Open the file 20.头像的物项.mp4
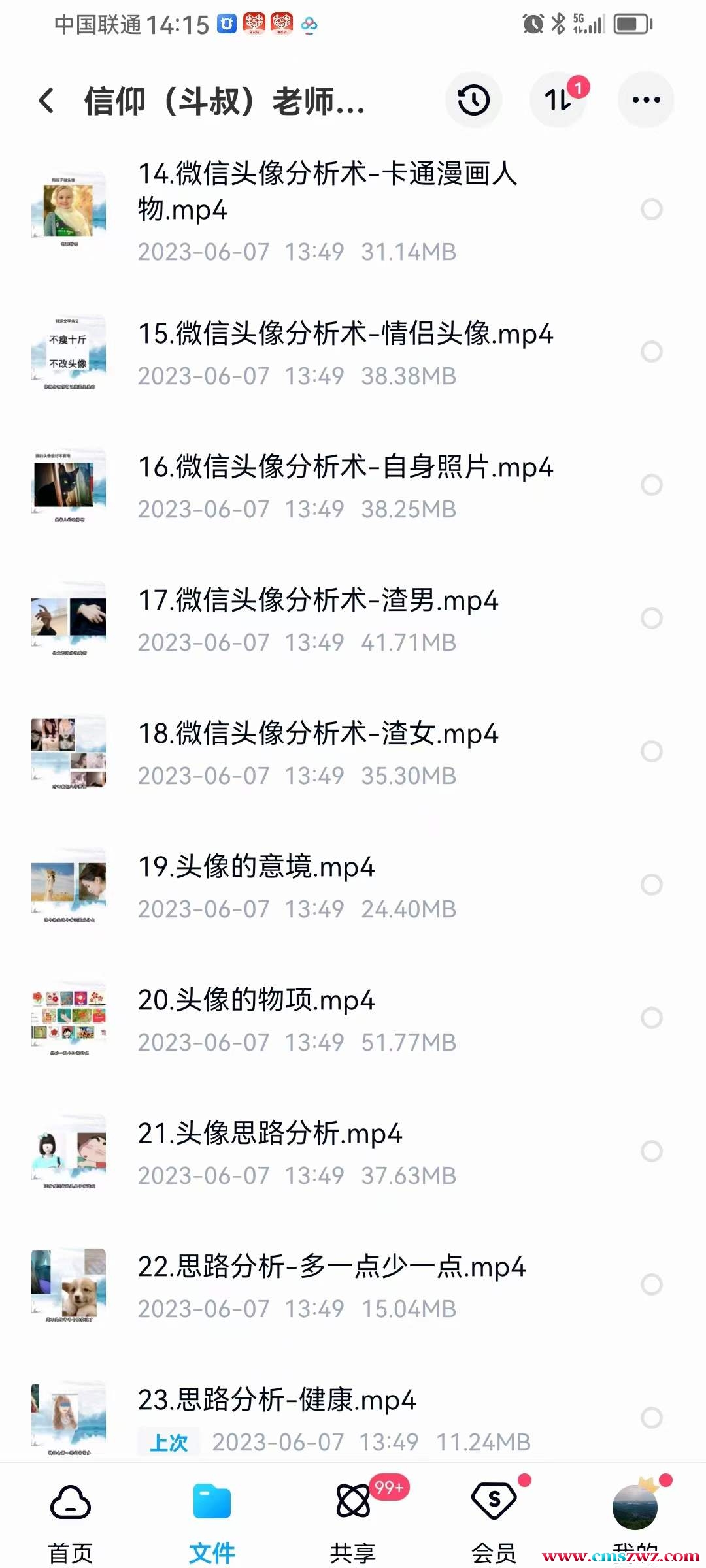This screenshot has width=706, height=1568. pos(256,1001)
